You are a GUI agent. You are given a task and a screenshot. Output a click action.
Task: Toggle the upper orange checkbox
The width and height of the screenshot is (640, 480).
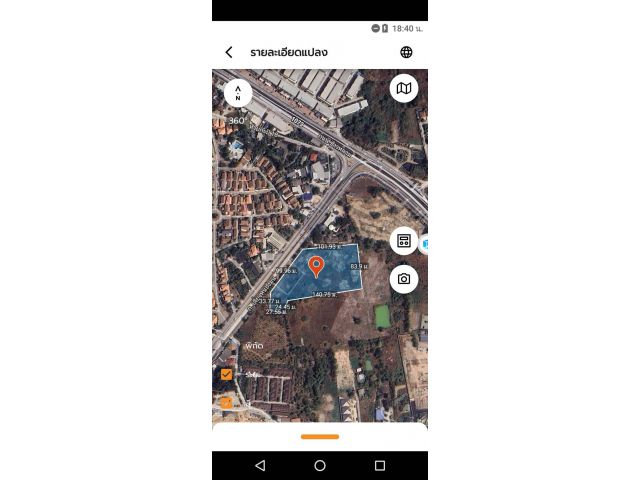click(227, 374)
